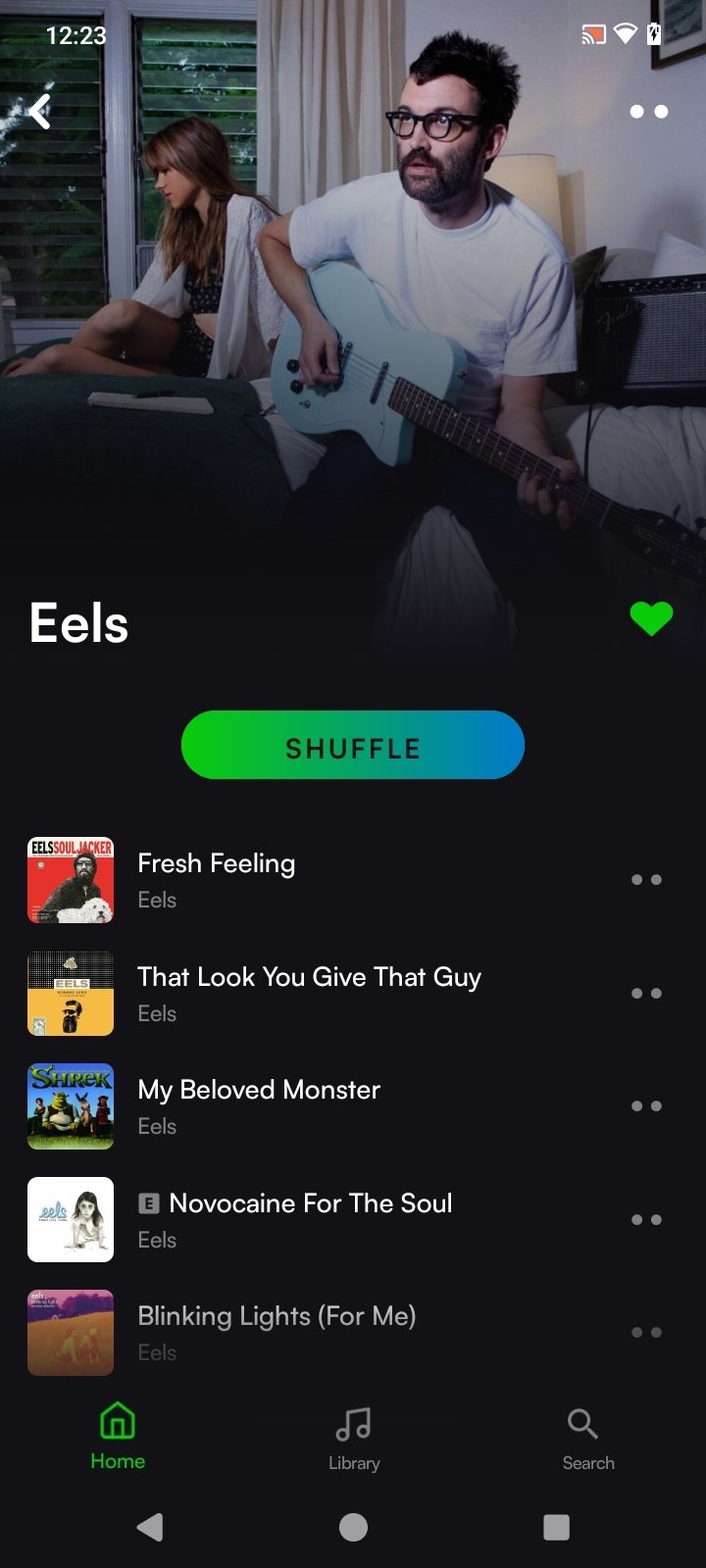Start shuffle play for Eels
This screenshot has height=1568, width=706.
(x=353, y=746)
